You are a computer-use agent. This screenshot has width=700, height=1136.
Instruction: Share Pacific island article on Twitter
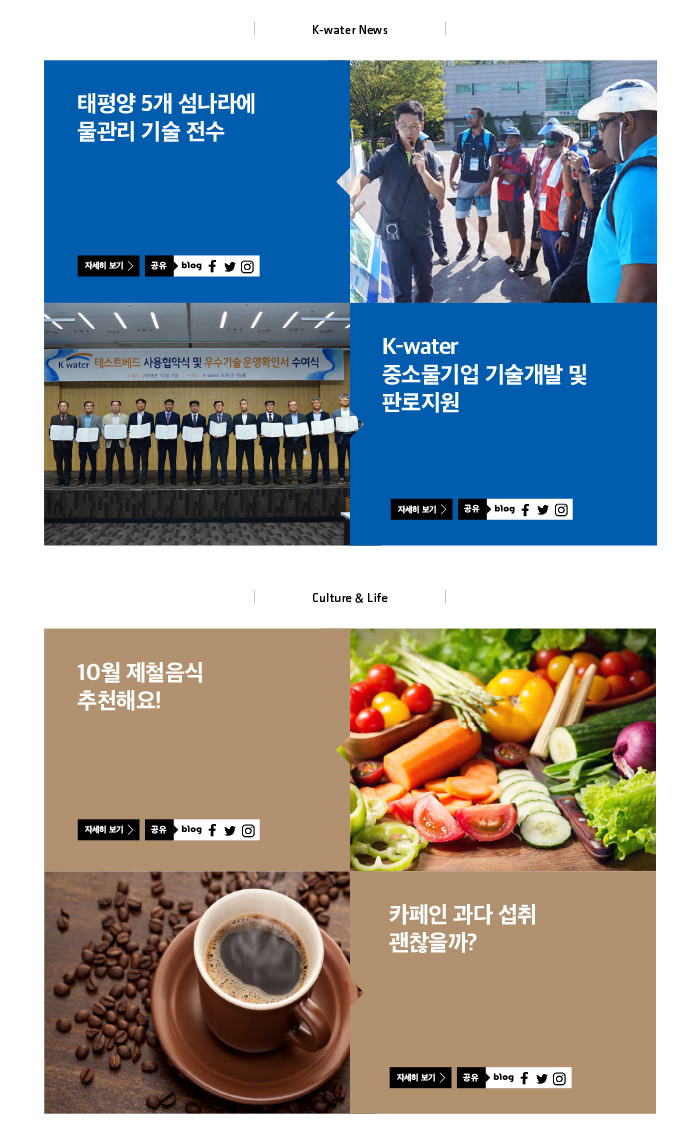pos(230,267)
